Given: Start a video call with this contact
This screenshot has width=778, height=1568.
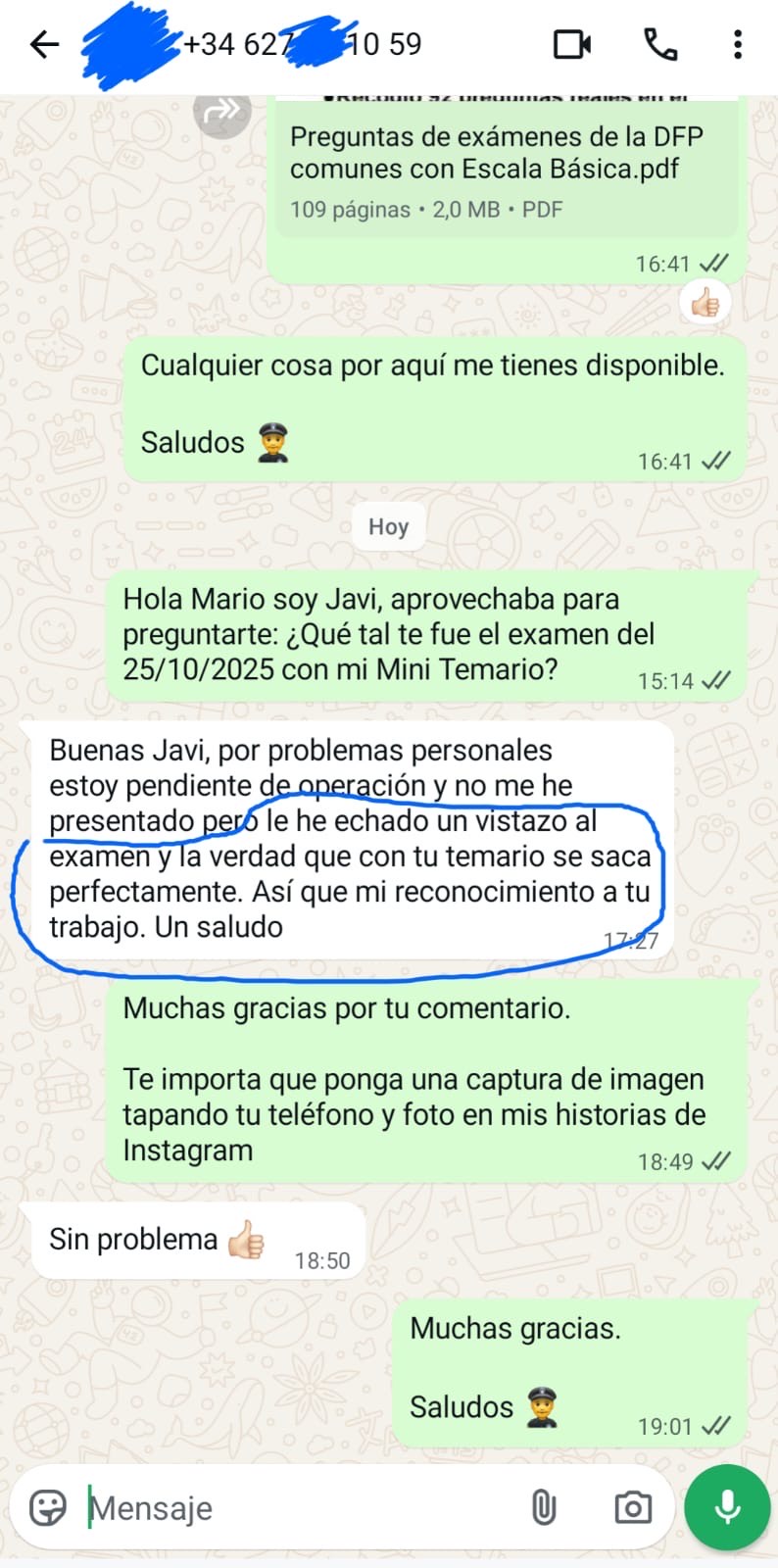Looking at the screenshot, I should point(572,44).
